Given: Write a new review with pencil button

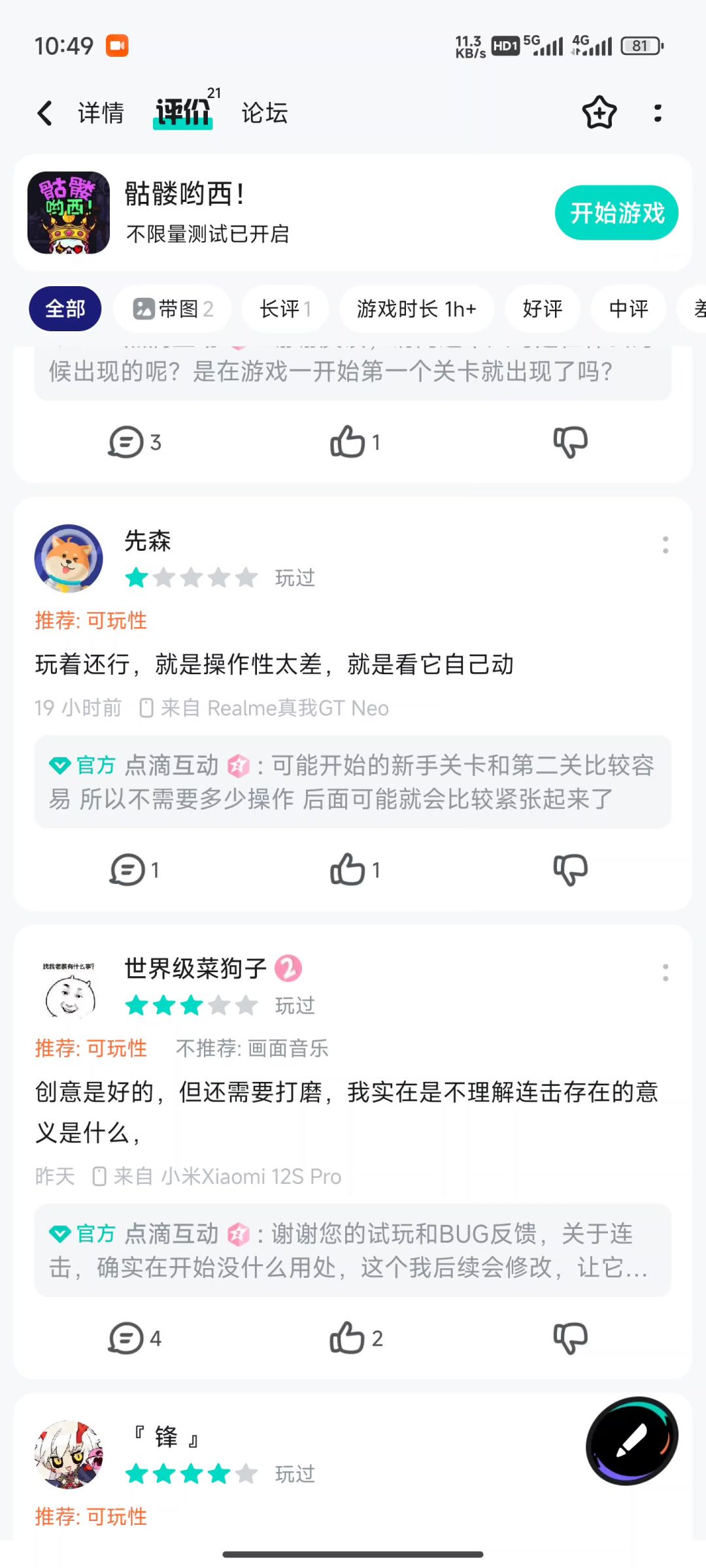Looking at the screenshot, I should pos(631,1441).
